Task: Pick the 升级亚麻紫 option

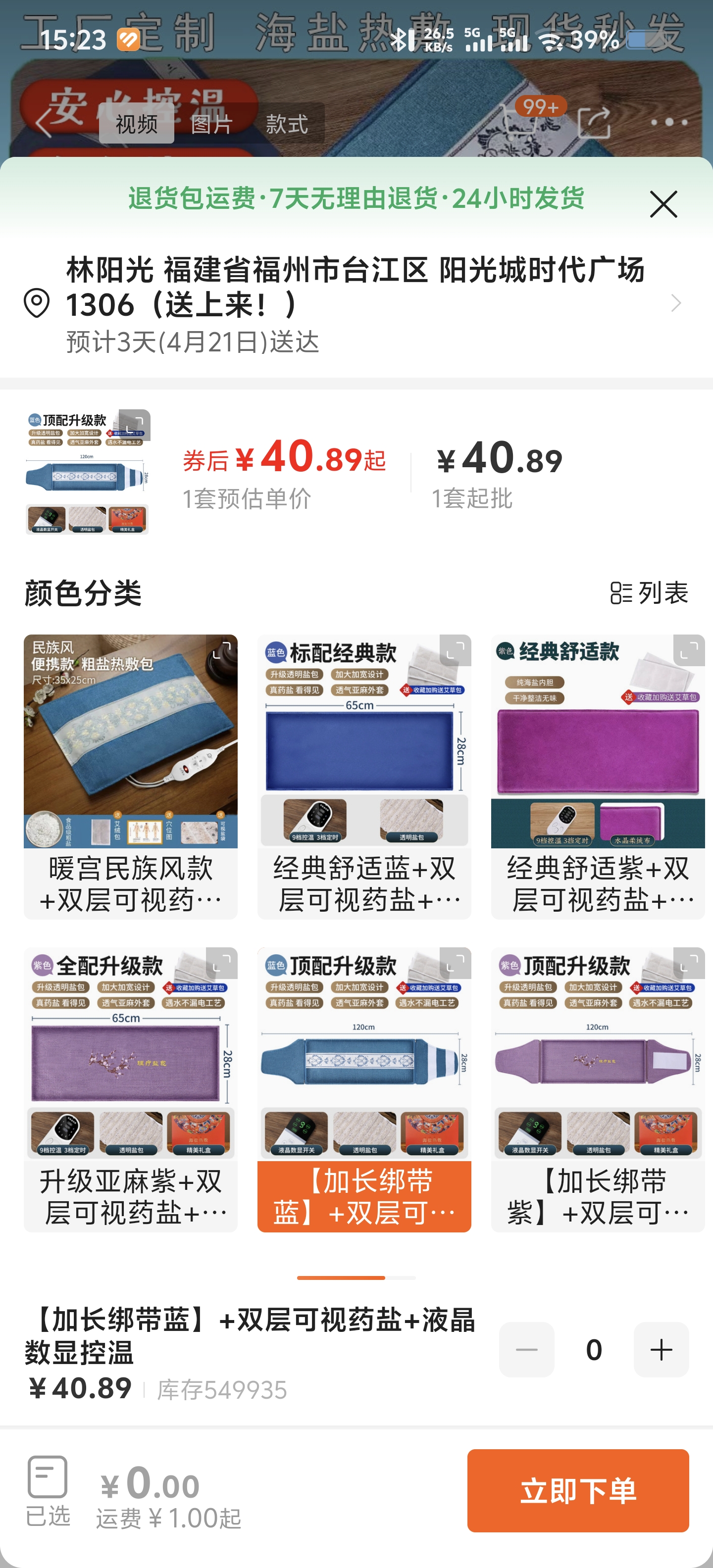Action: [130, 1089]
